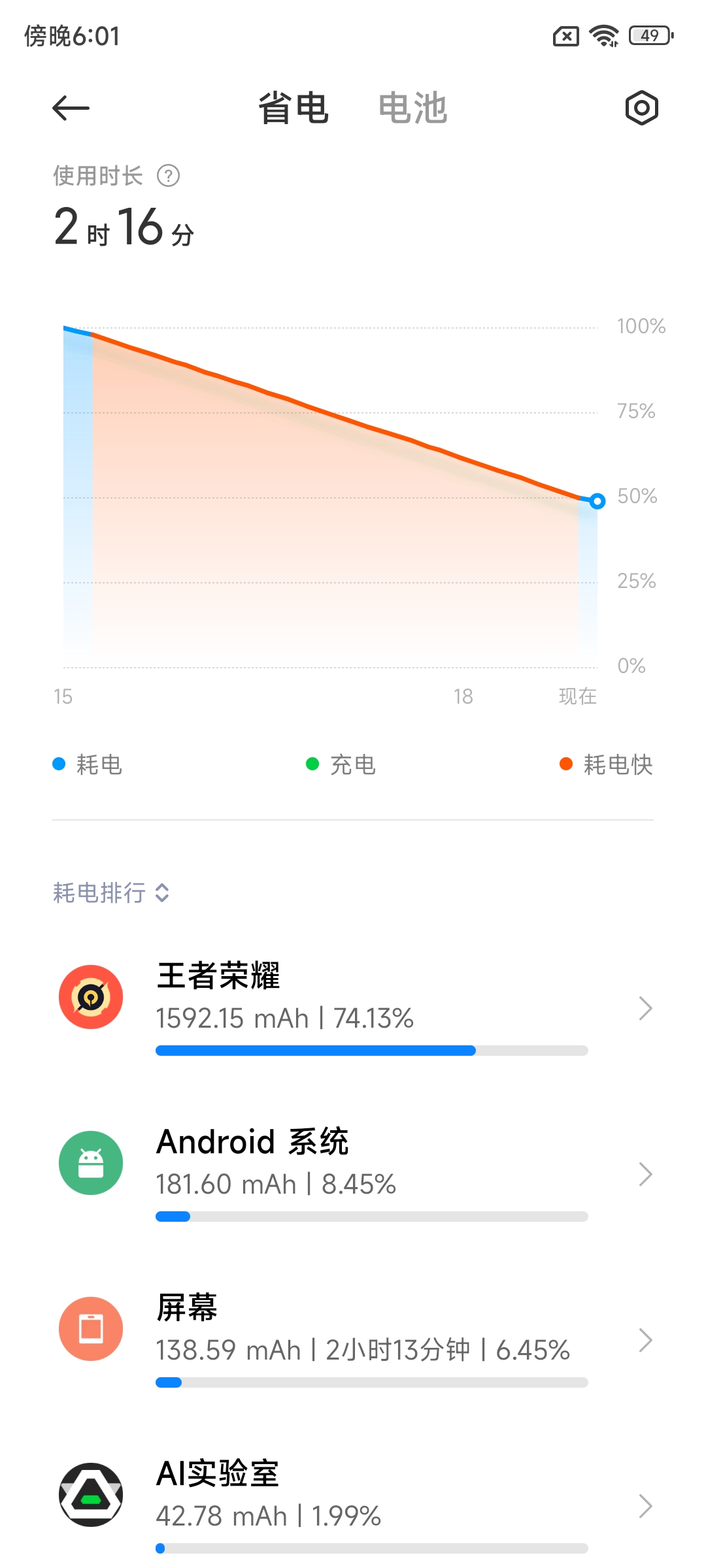This screenshot has height=1568, width=706.
Task: Open 王者荣耀 power usage details
Action: pos(353,1006)
